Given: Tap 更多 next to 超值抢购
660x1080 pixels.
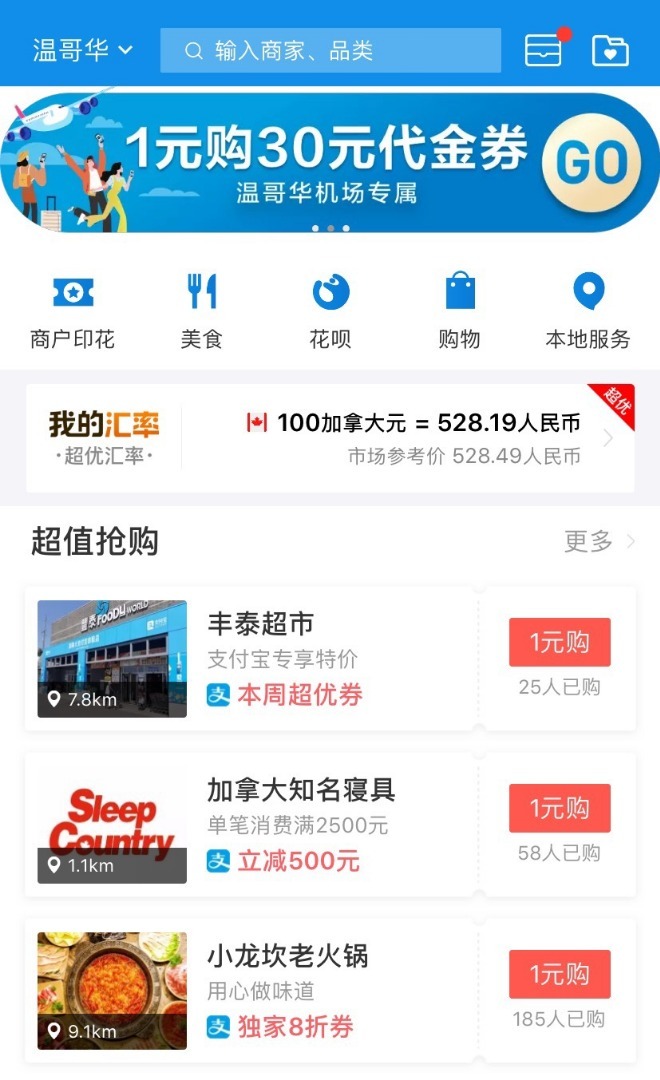Looking at the screenshot, I should 598,542.
